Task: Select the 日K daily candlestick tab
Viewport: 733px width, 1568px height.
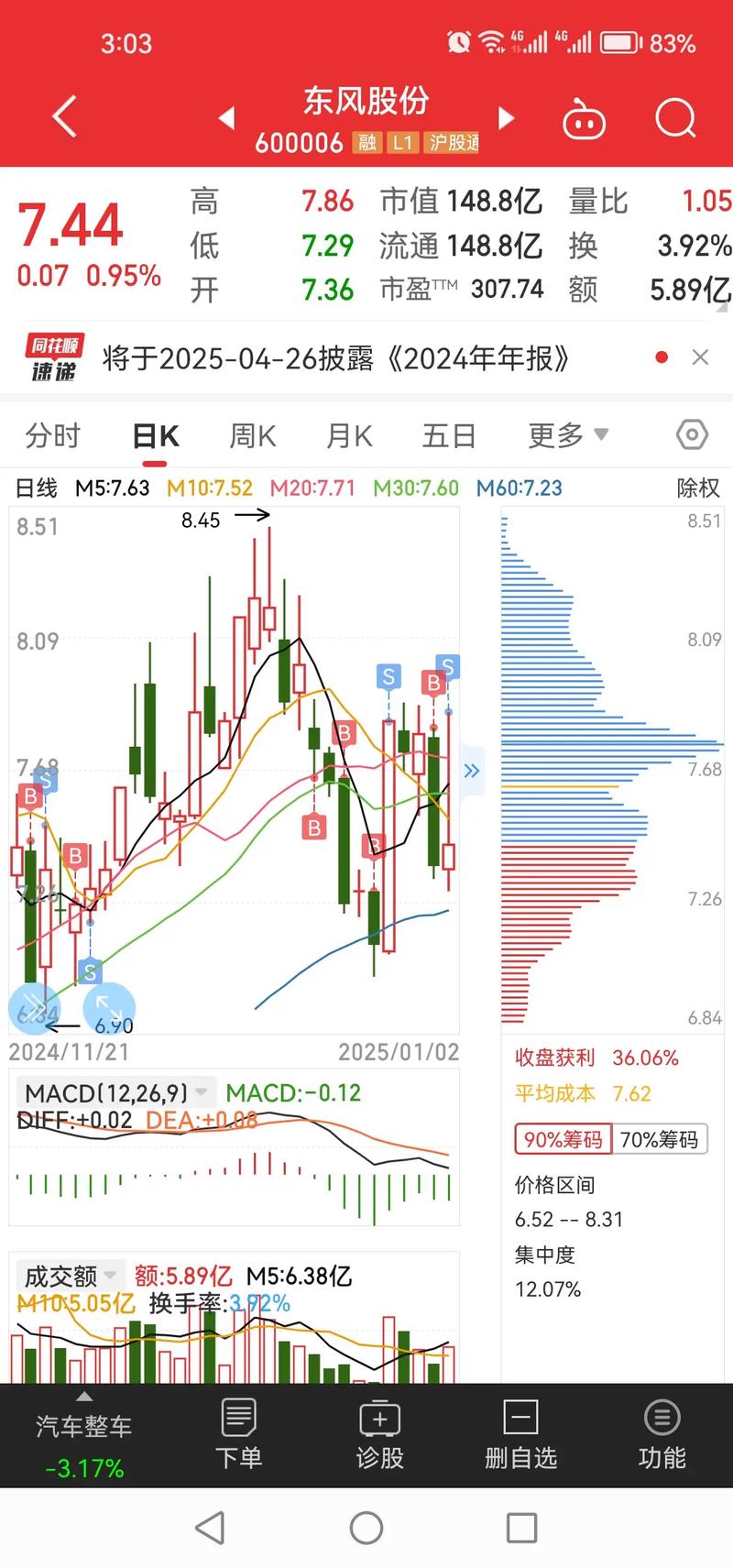Action: [154, 435]
